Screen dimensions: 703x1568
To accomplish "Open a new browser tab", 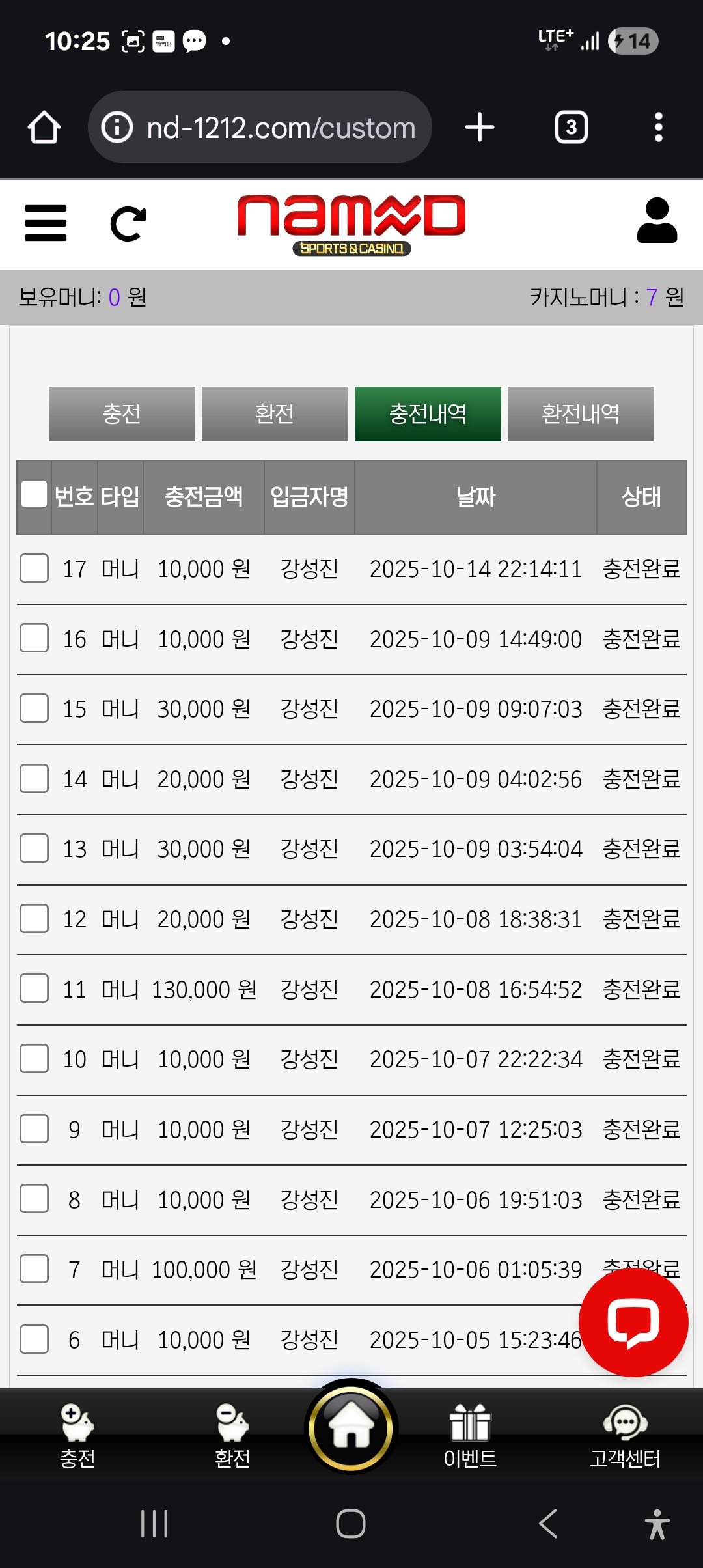I will pyautogui.click(x=480, y=127).
